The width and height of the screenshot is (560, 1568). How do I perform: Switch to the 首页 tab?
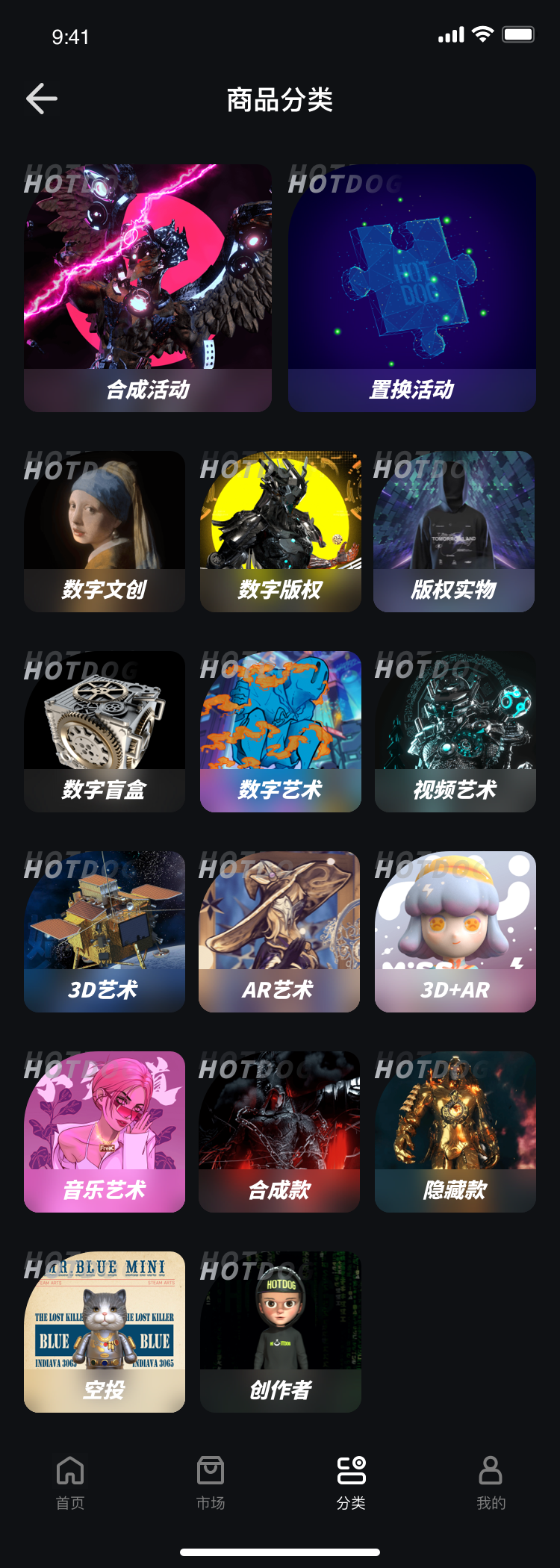(x=70, y=1482)
